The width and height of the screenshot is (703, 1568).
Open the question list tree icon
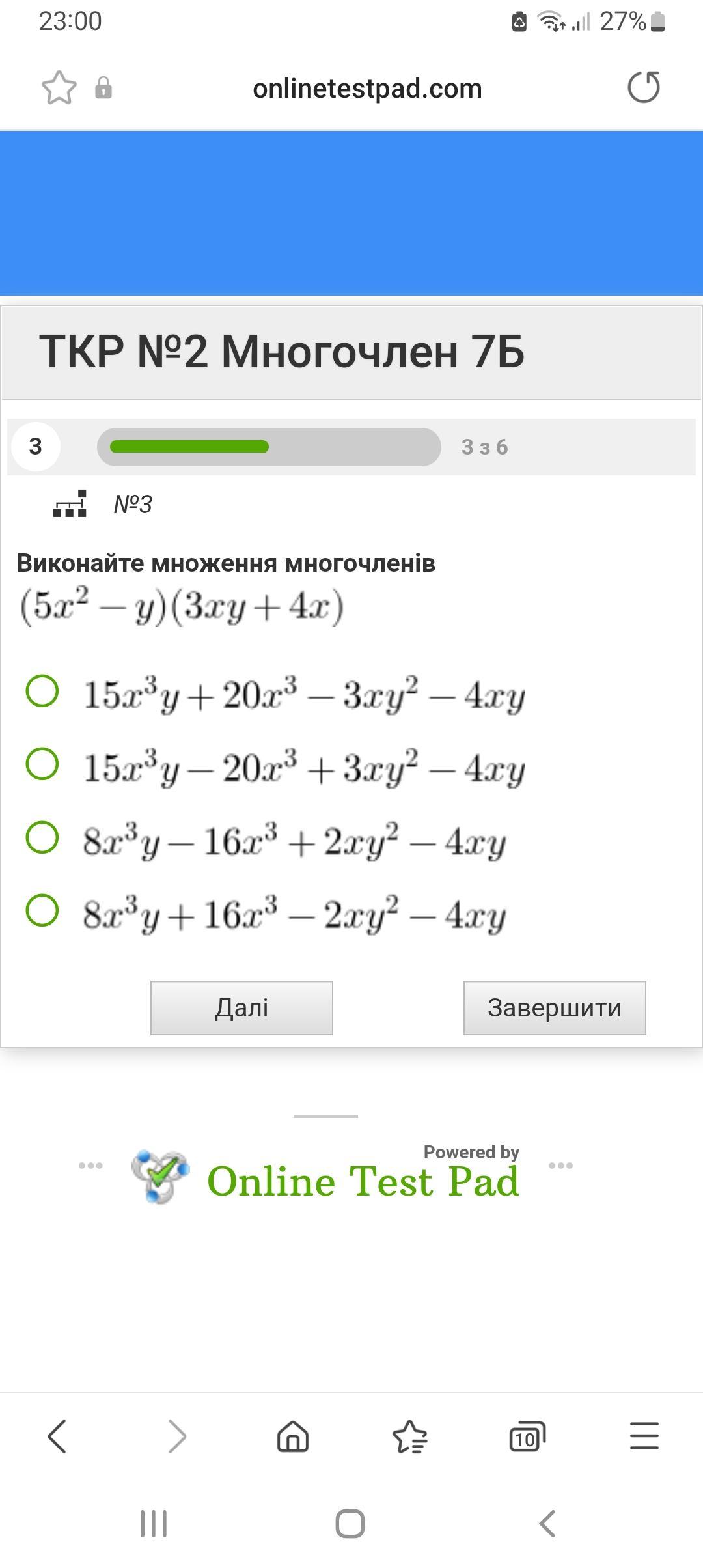[x=70, y=503]
